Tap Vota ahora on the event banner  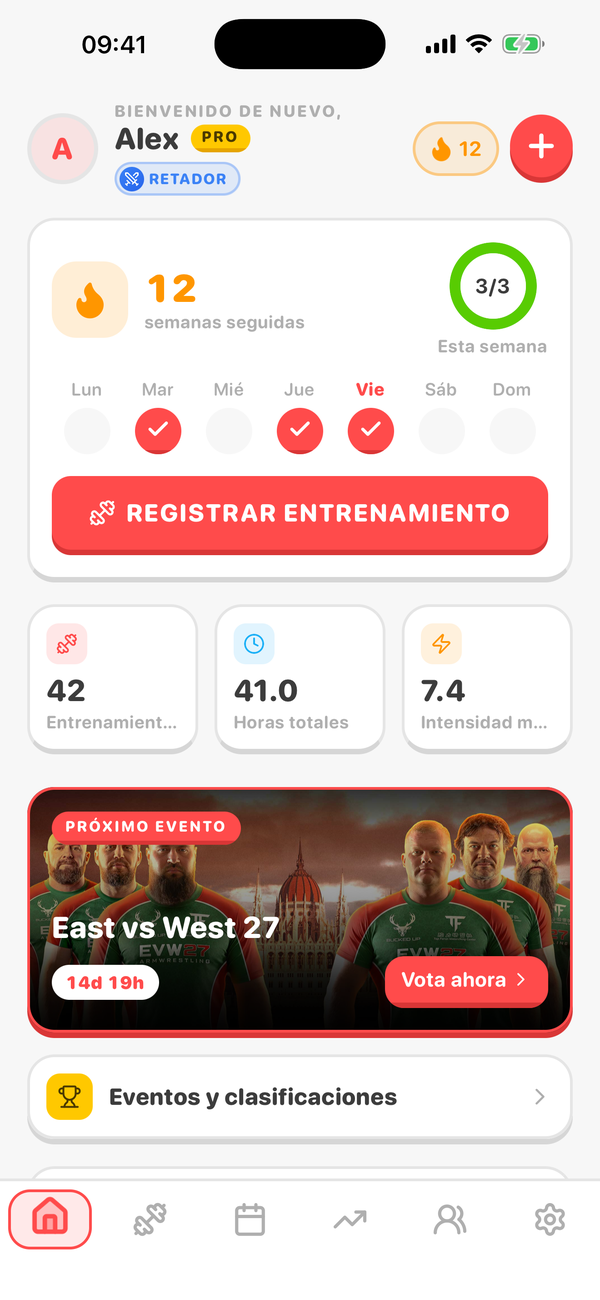[466, 981]
